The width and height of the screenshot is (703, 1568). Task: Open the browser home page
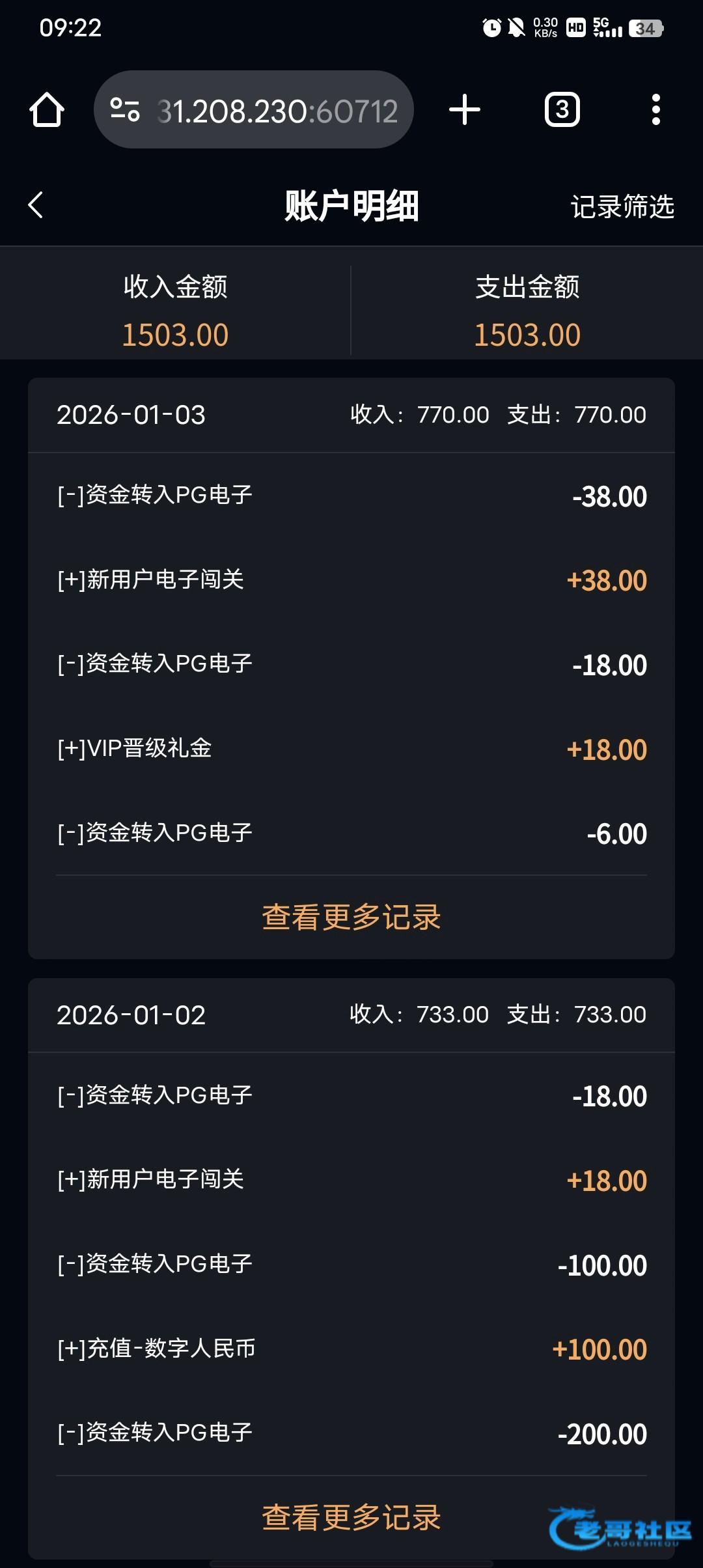point(47,109)
